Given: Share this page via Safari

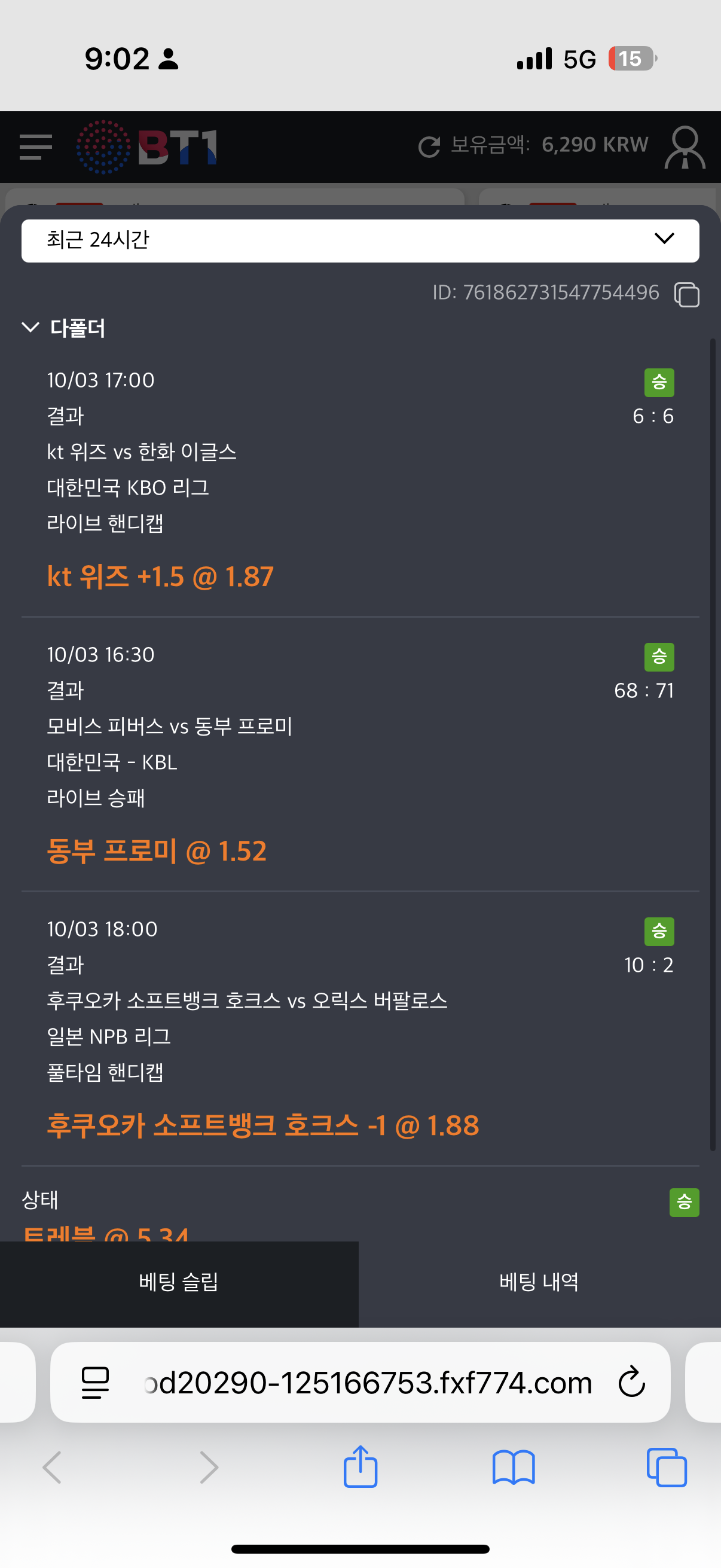Looking at the screenshot, I should click(360, 1468).
